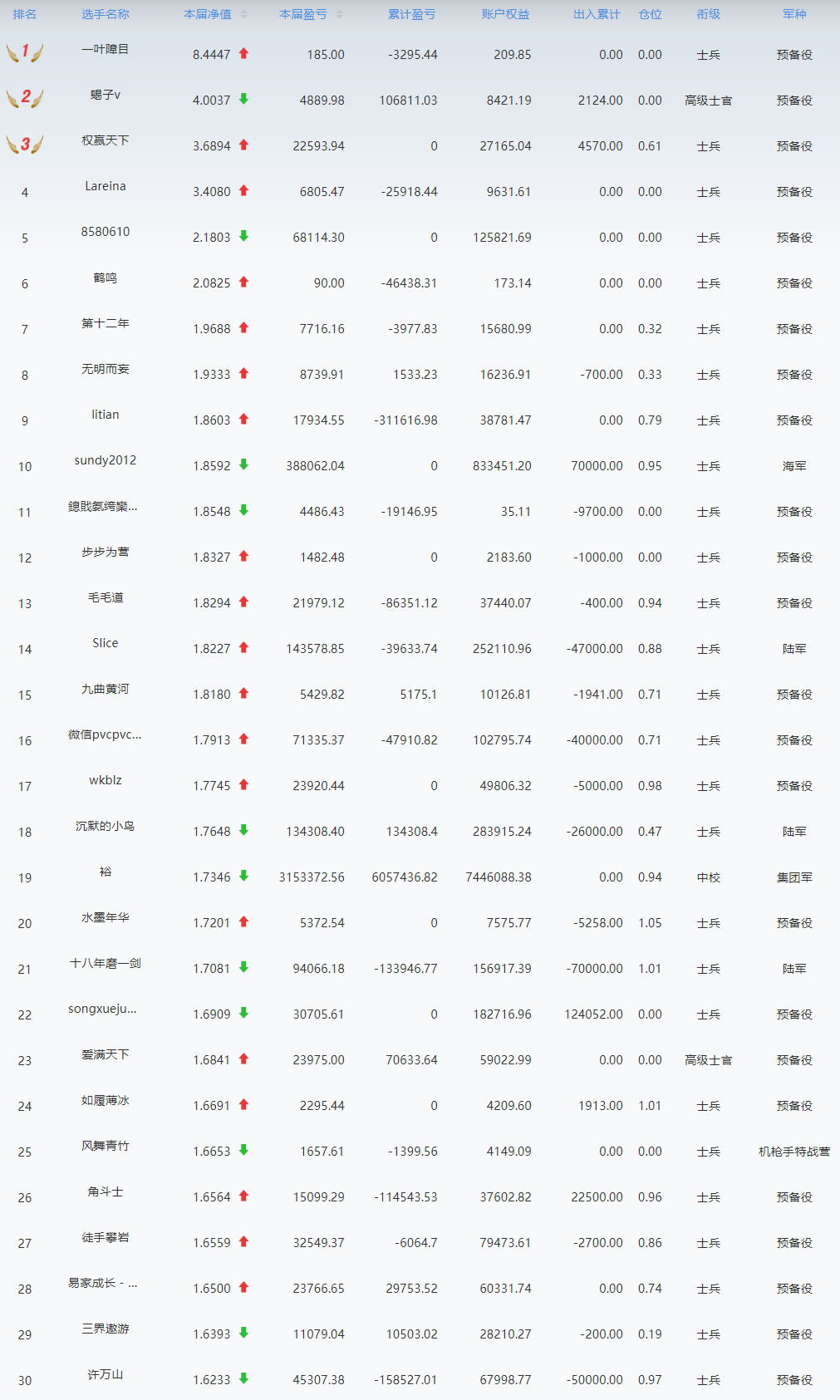Open player Slice's details
This screenshot has width=840, height=1400.
[x=106, y=643]
